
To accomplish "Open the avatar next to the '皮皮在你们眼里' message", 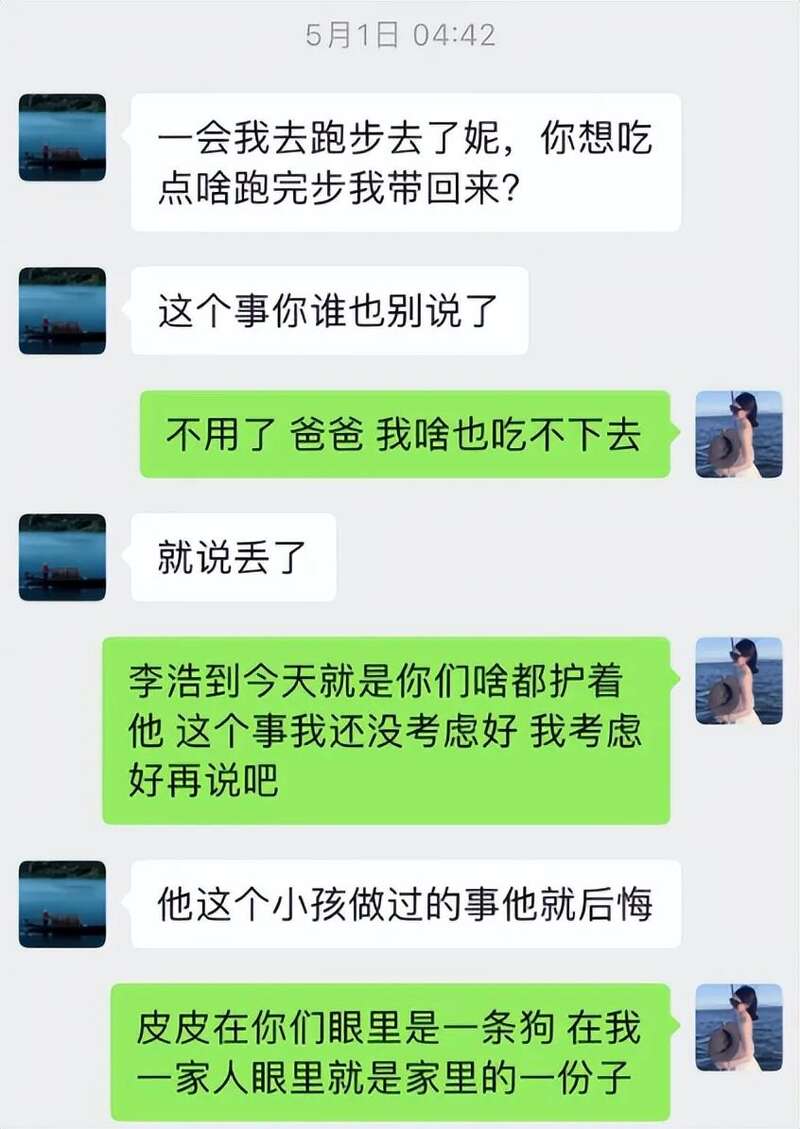I will [x=738, y=1027].
